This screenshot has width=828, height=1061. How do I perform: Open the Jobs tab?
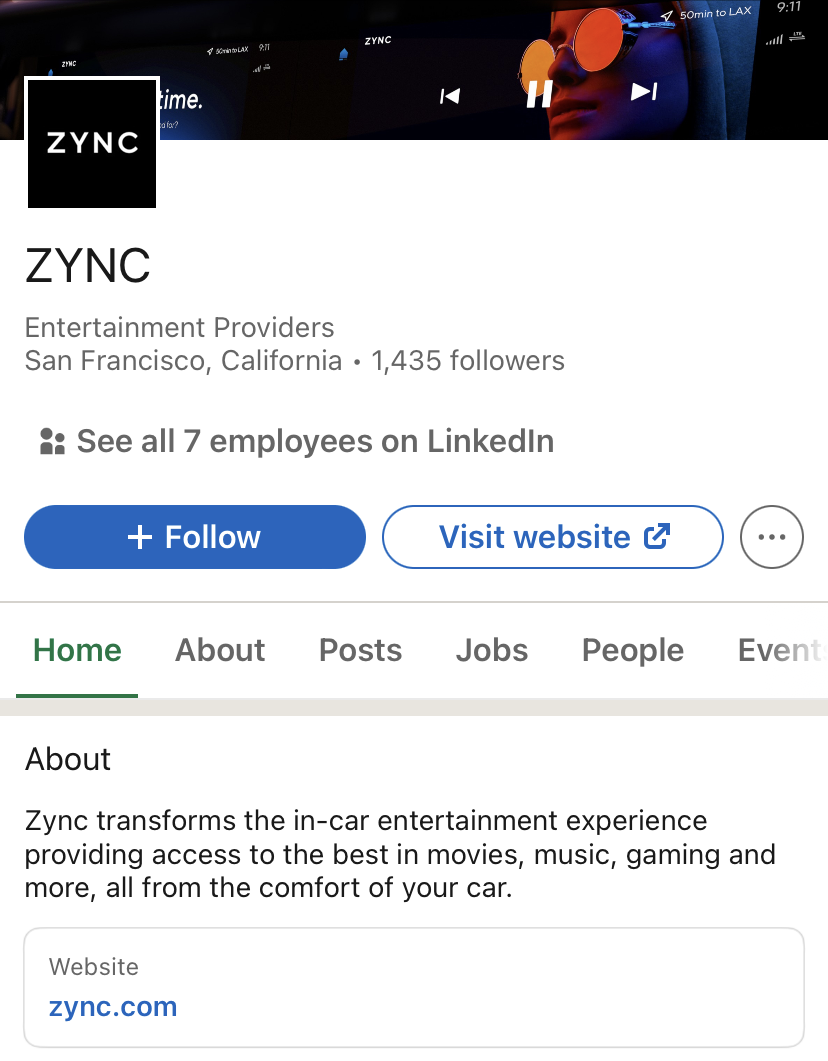click(x=491, y=650)
